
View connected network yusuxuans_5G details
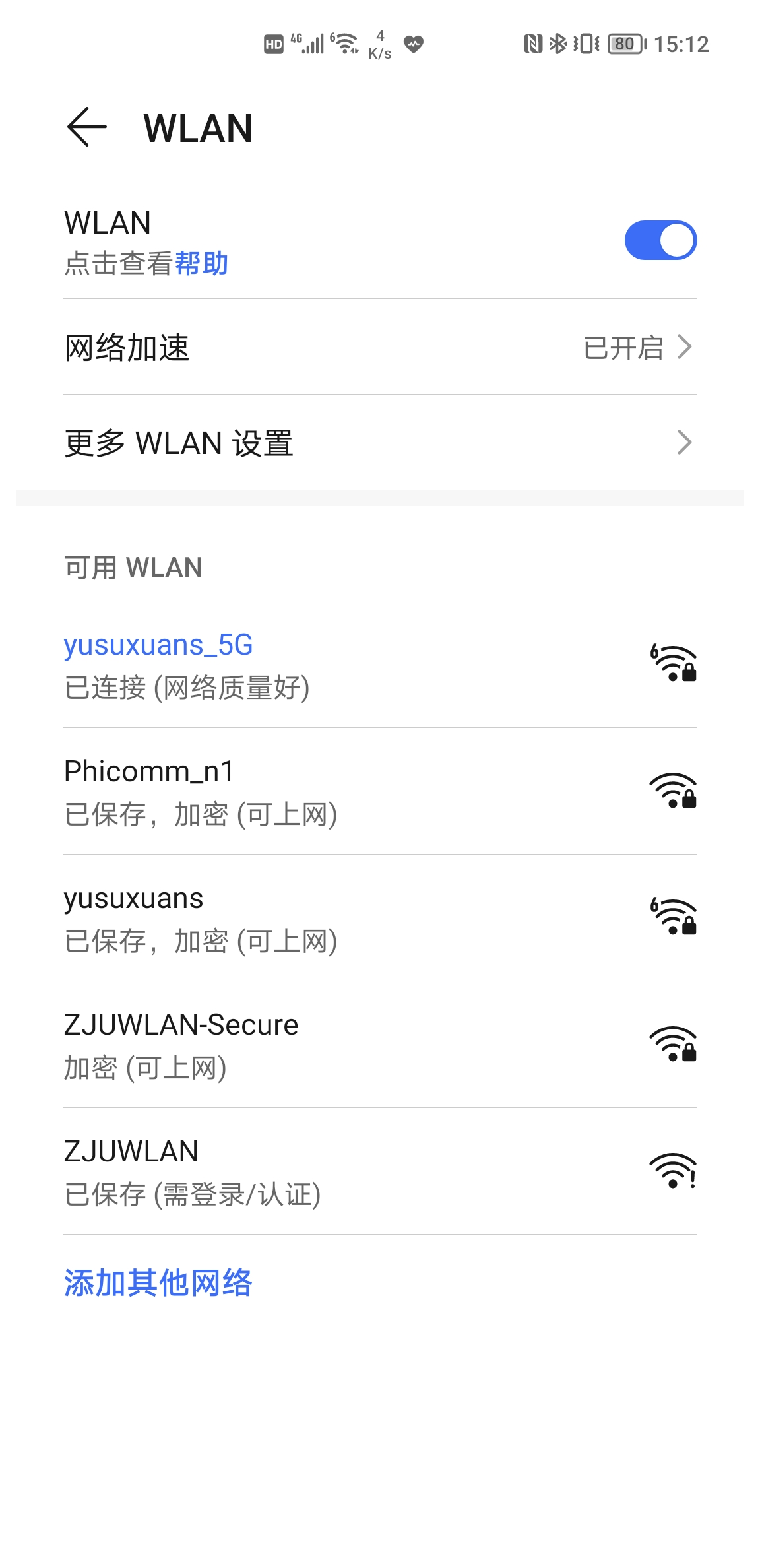(x=379, y=665)
